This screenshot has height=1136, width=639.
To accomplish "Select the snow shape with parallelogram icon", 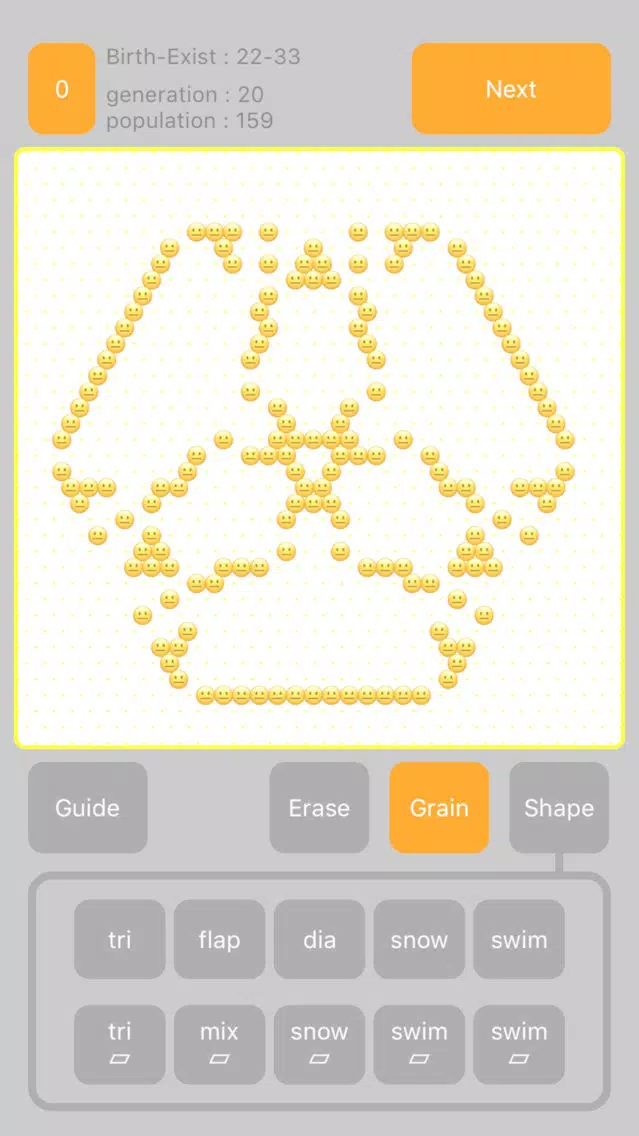I will (x=319, y=1044).
